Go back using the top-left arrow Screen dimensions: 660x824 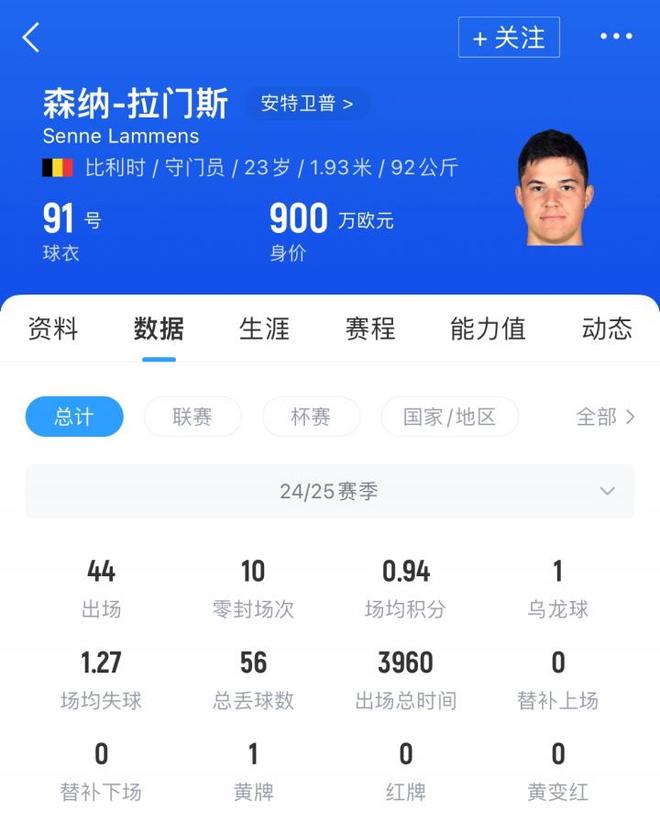(31, 38)
